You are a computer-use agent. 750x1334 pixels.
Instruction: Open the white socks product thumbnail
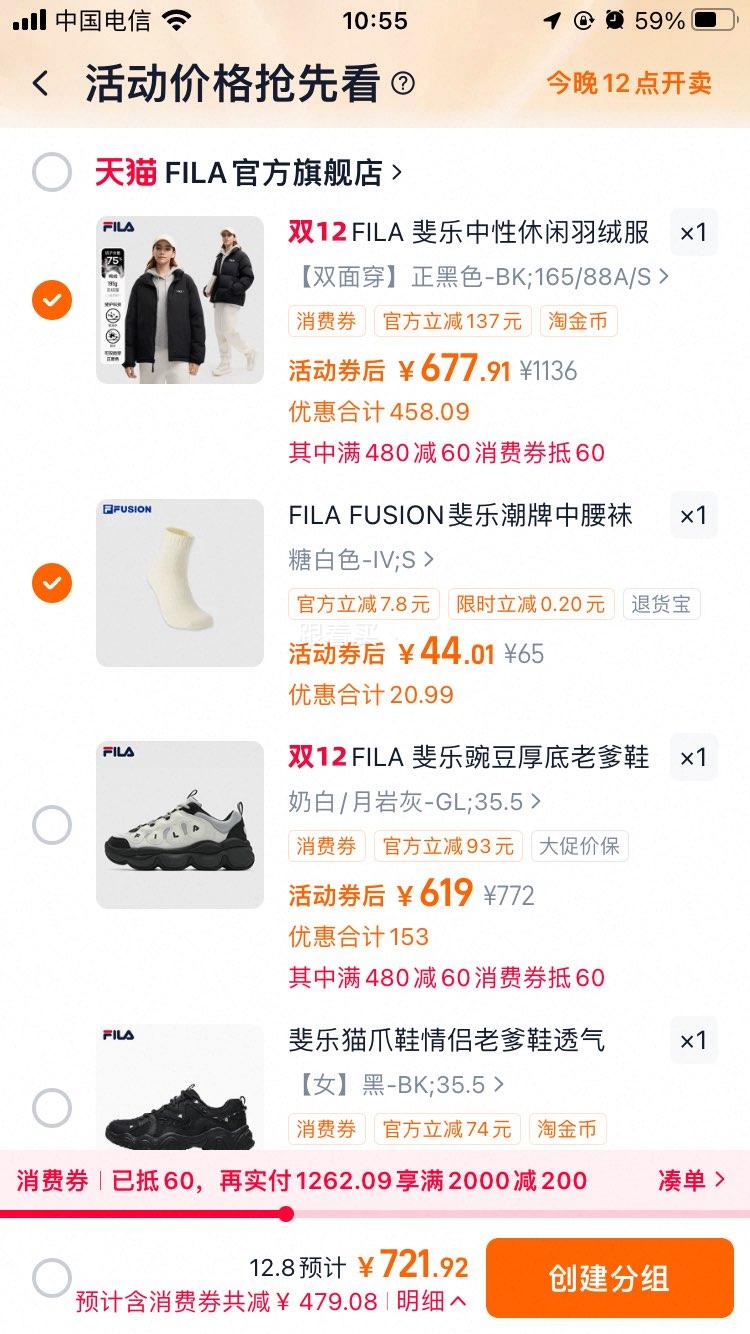click(180, 582)
